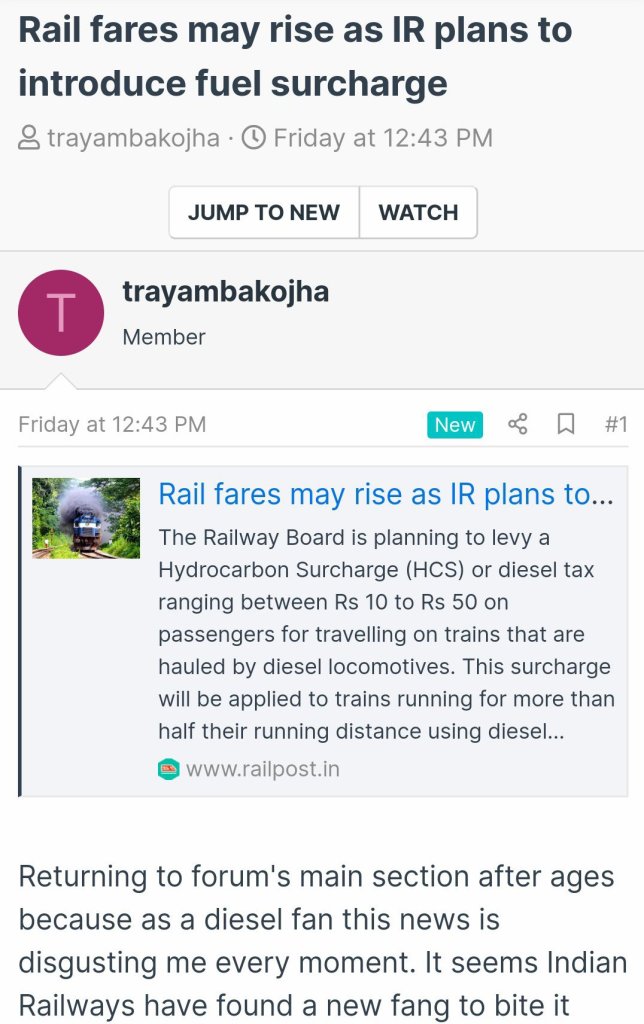Watch this thread

tap(418, 212)
